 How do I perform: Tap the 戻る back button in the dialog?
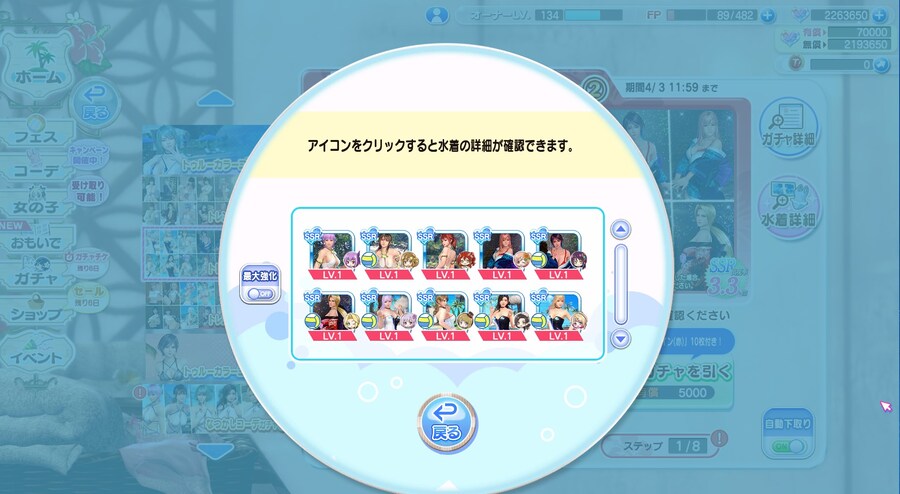pos(446,422)
